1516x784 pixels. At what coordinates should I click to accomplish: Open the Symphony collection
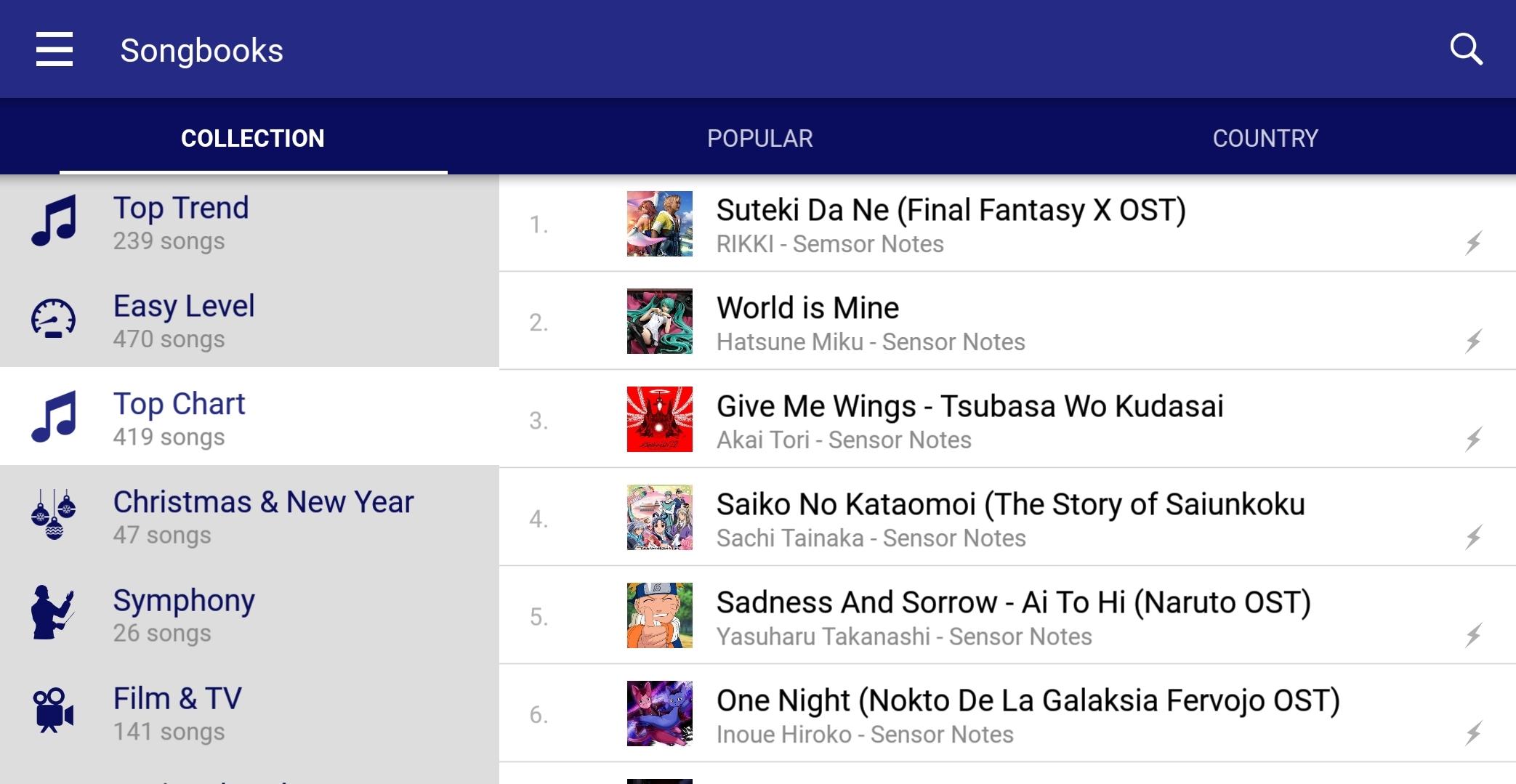[249, 615]
